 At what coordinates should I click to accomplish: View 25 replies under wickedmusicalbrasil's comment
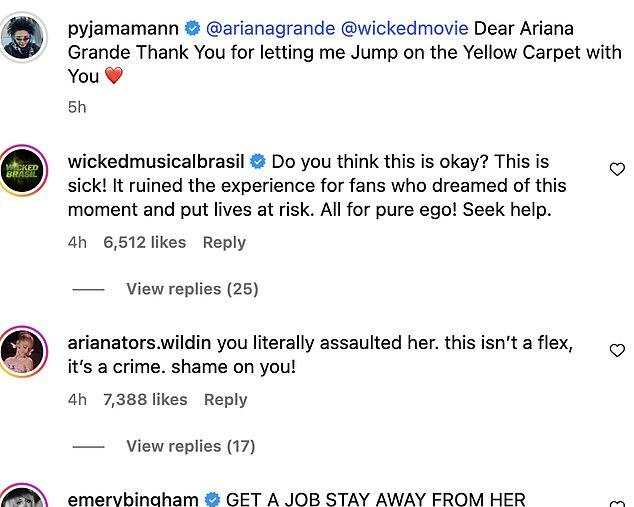pos(192,289)
